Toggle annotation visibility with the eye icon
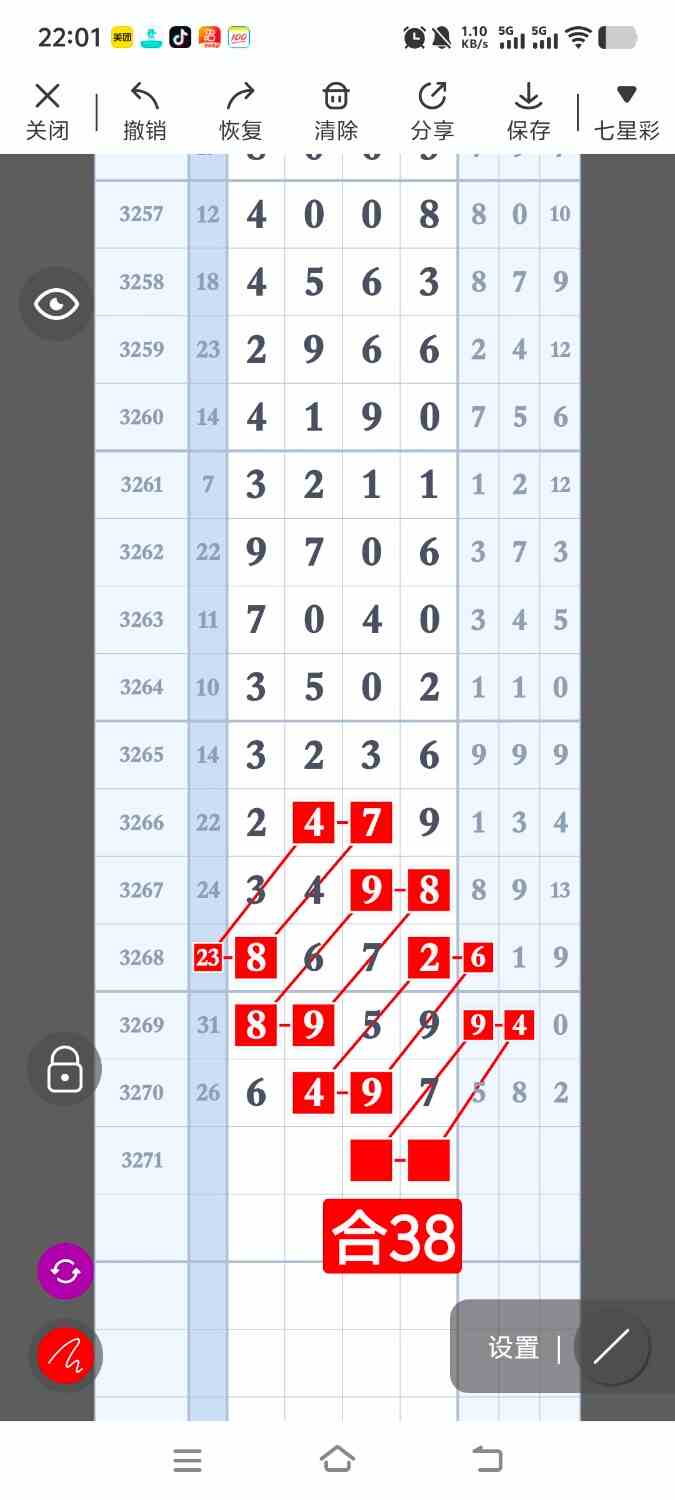 click(56, 304)
